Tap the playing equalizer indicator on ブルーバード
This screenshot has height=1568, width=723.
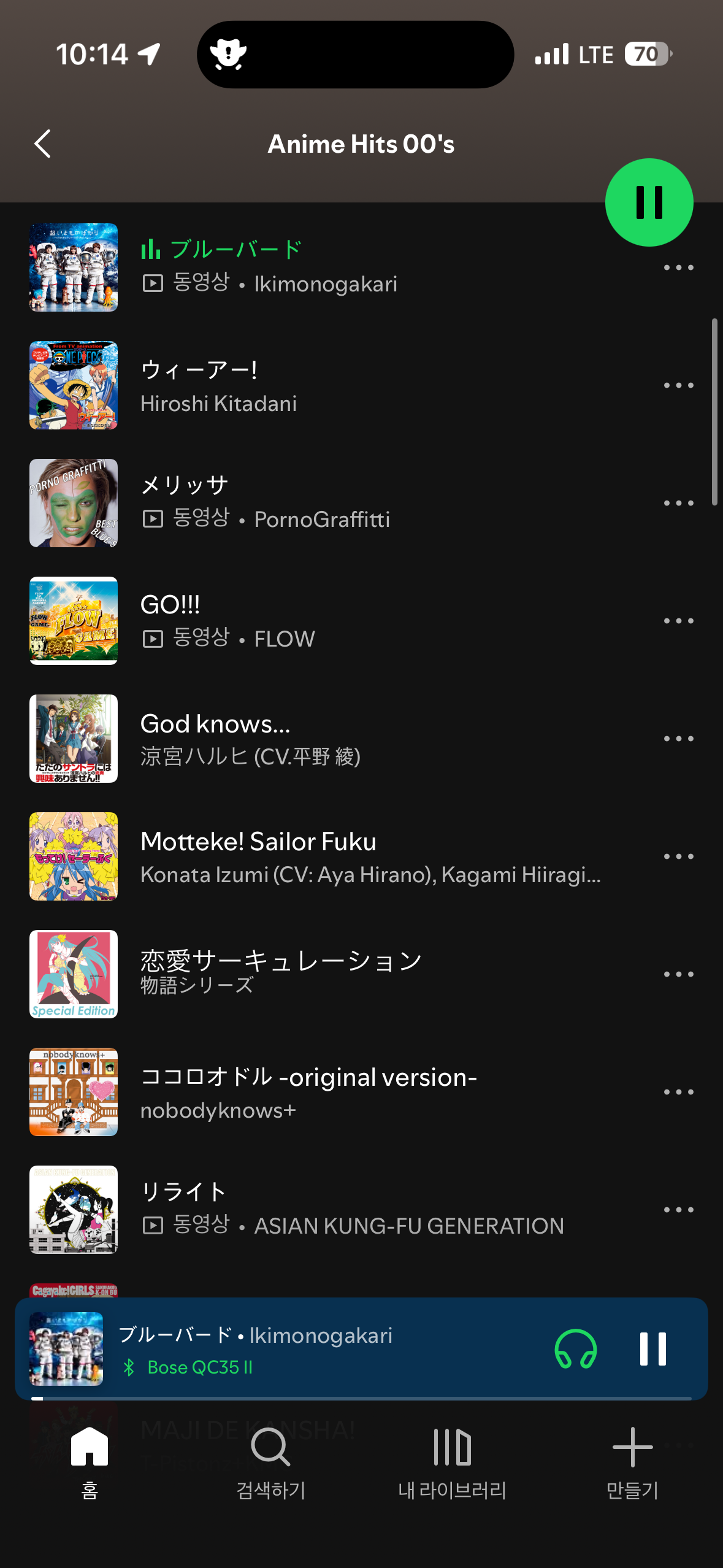tap(150, 248)
